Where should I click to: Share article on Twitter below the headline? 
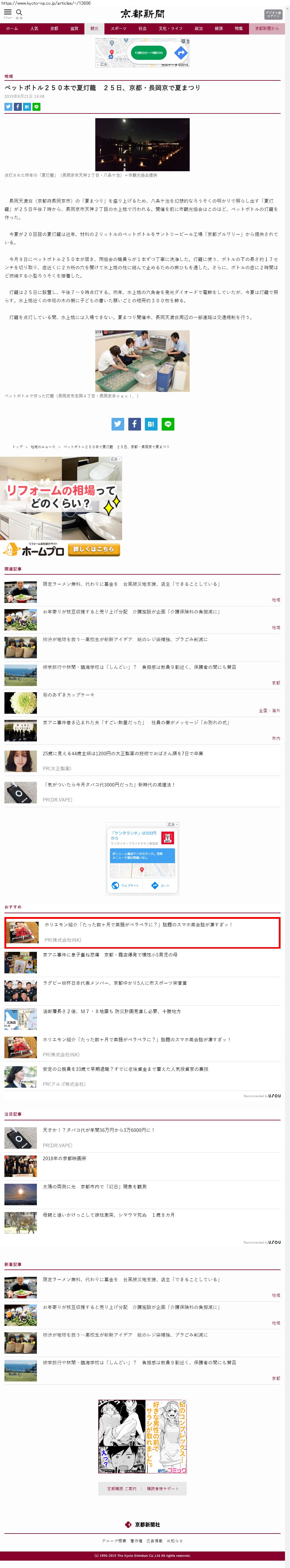tap(9, 106)
